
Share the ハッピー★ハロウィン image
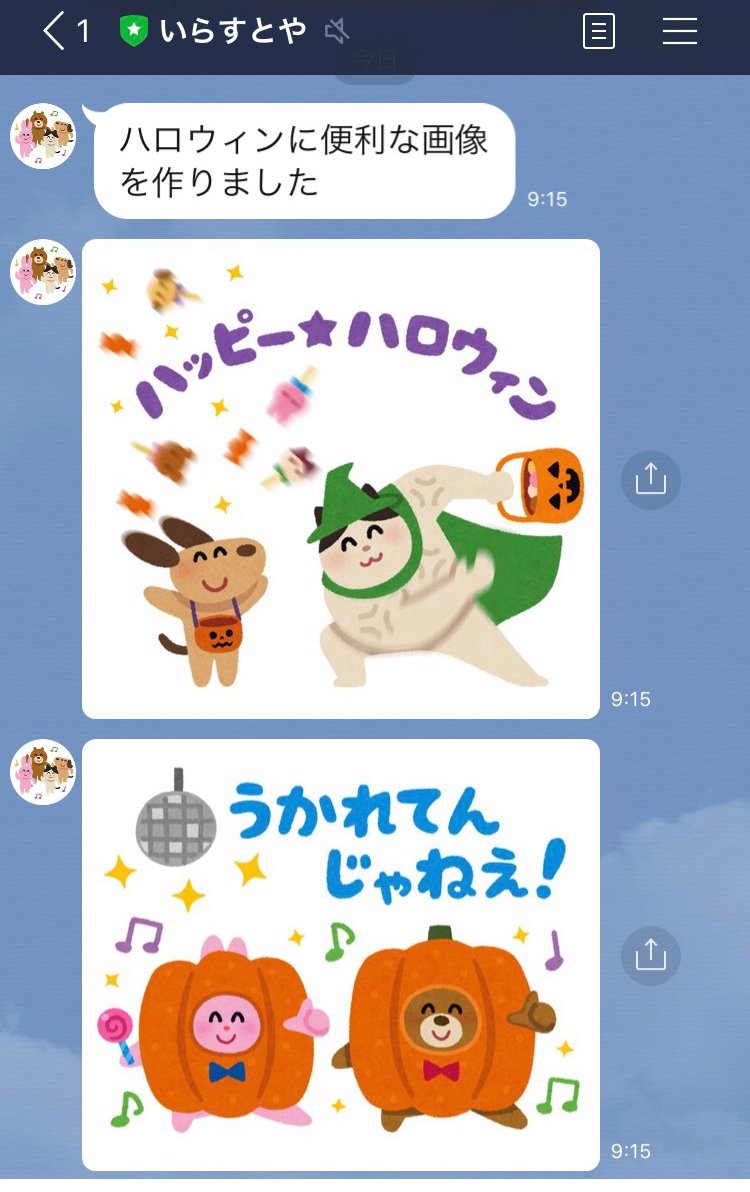pos(650,480)
